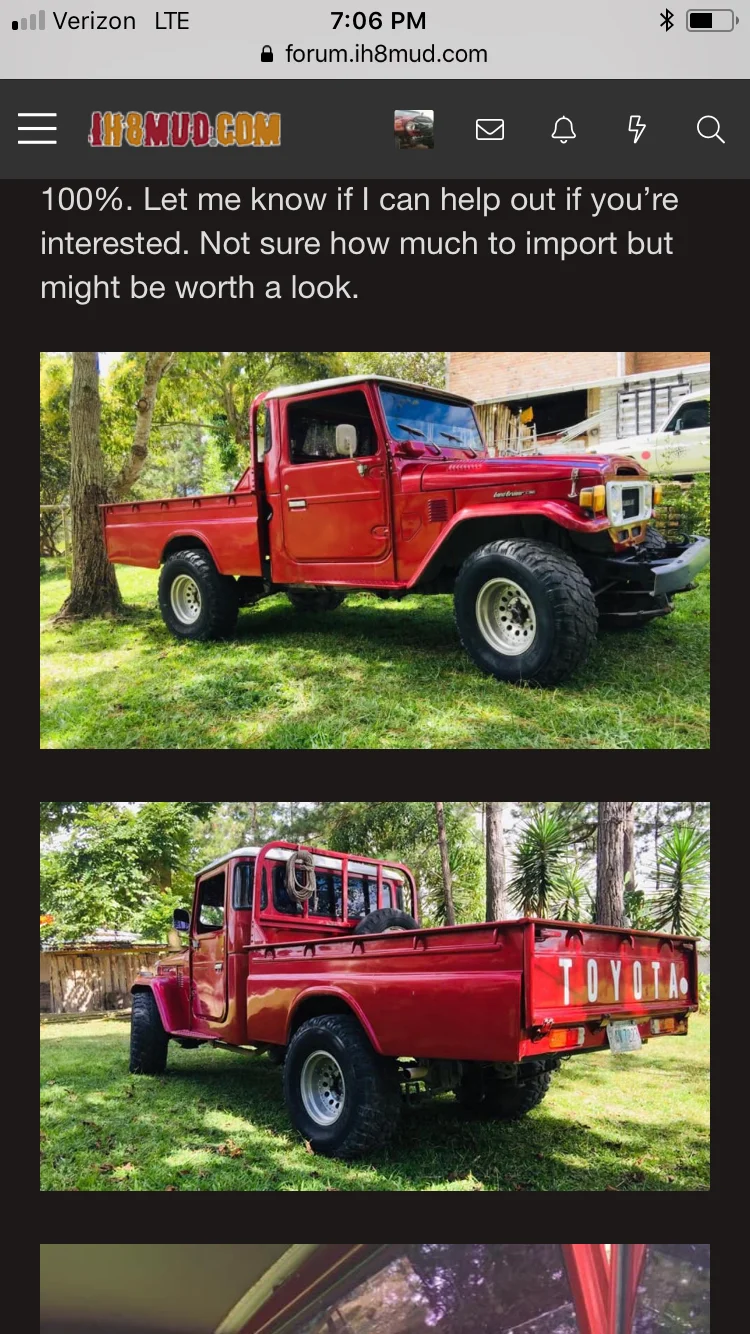Open the inbox envelope icon
Image resolution: width=750 pixels, height=1334 pixels.
[x=490, y=129]
